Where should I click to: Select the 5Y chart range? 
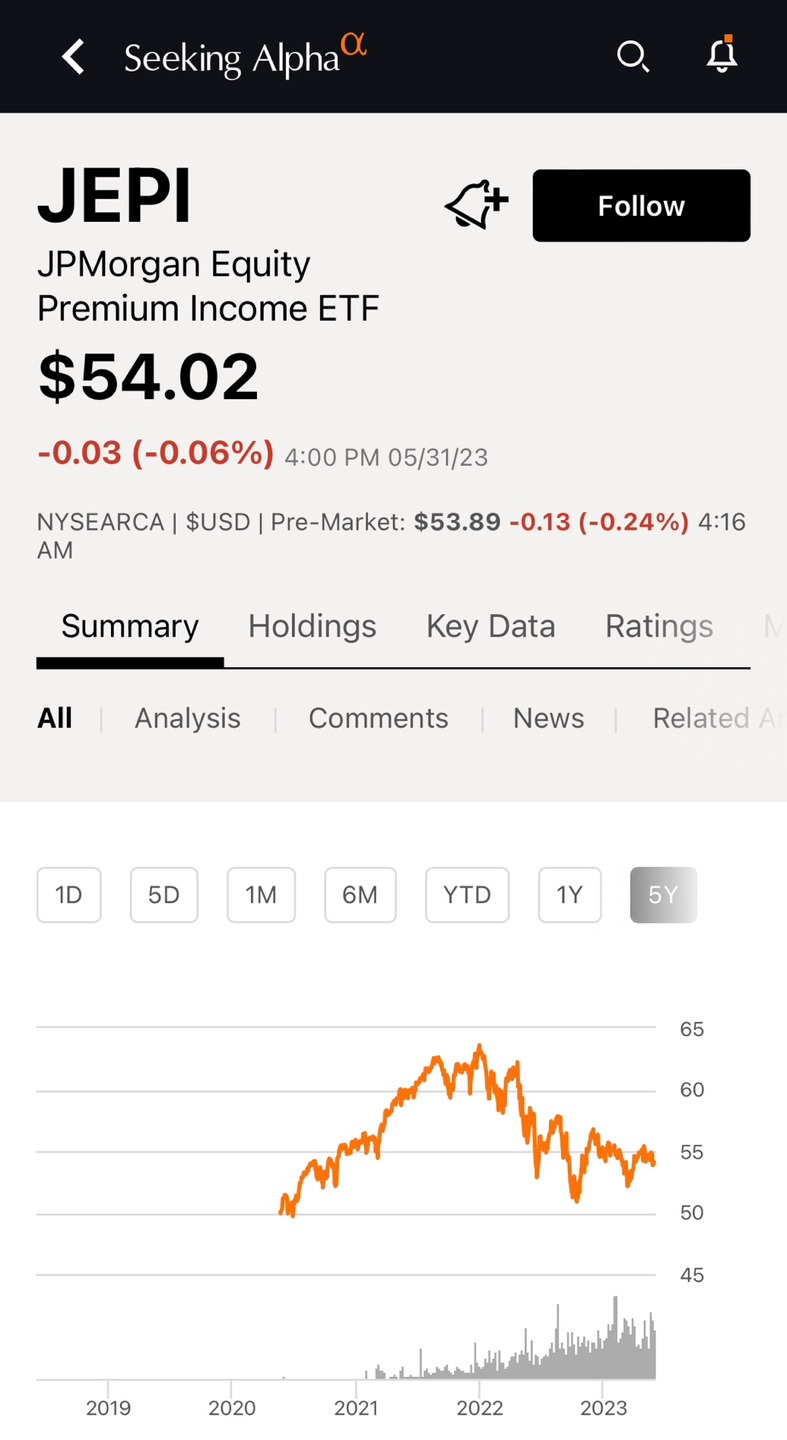pyautogui.click(x=663, y=894)
